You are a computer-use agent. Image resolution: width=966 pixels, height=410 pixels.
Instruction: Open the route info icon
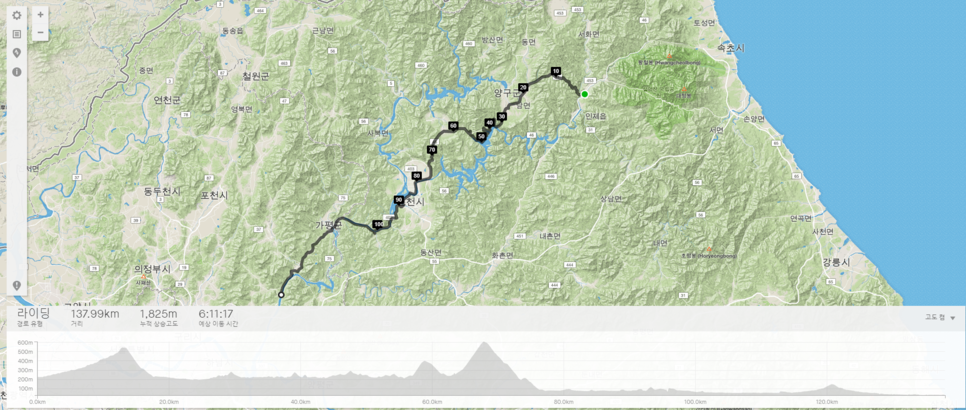pyautogui.click(x=17, y=72)
